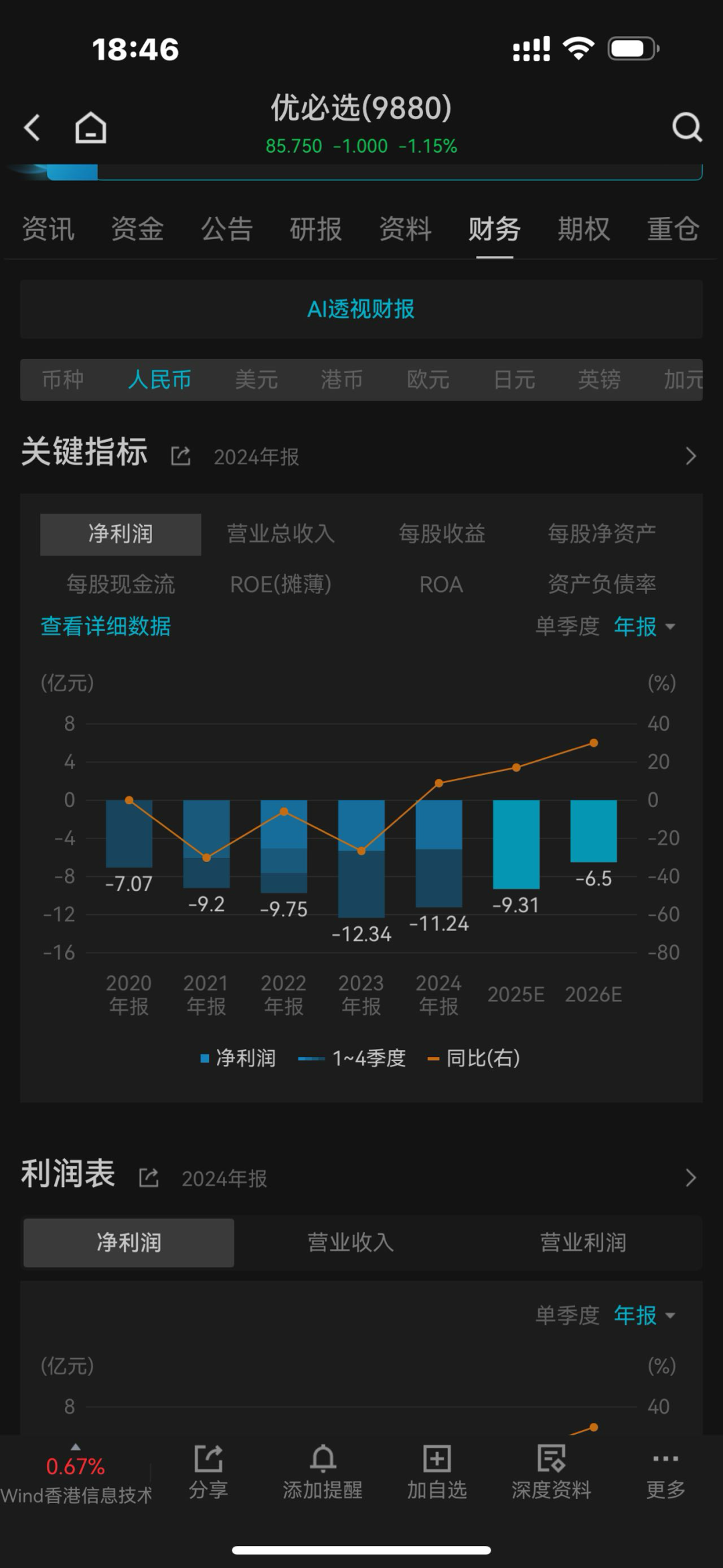Open stock search via the magnifier icon
The width and height of the screenshot is (723, 1568).
687,127
